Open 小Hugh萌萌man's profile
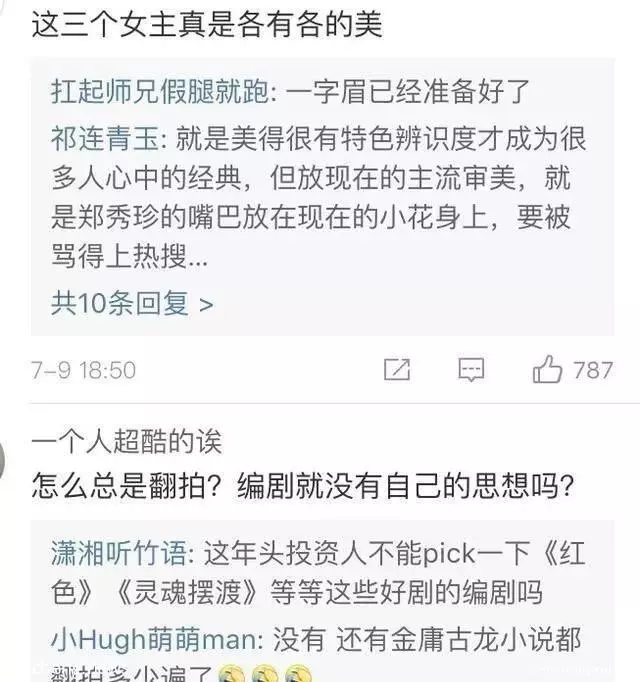This screenshot has width=640, height=682. pos(155,637)
